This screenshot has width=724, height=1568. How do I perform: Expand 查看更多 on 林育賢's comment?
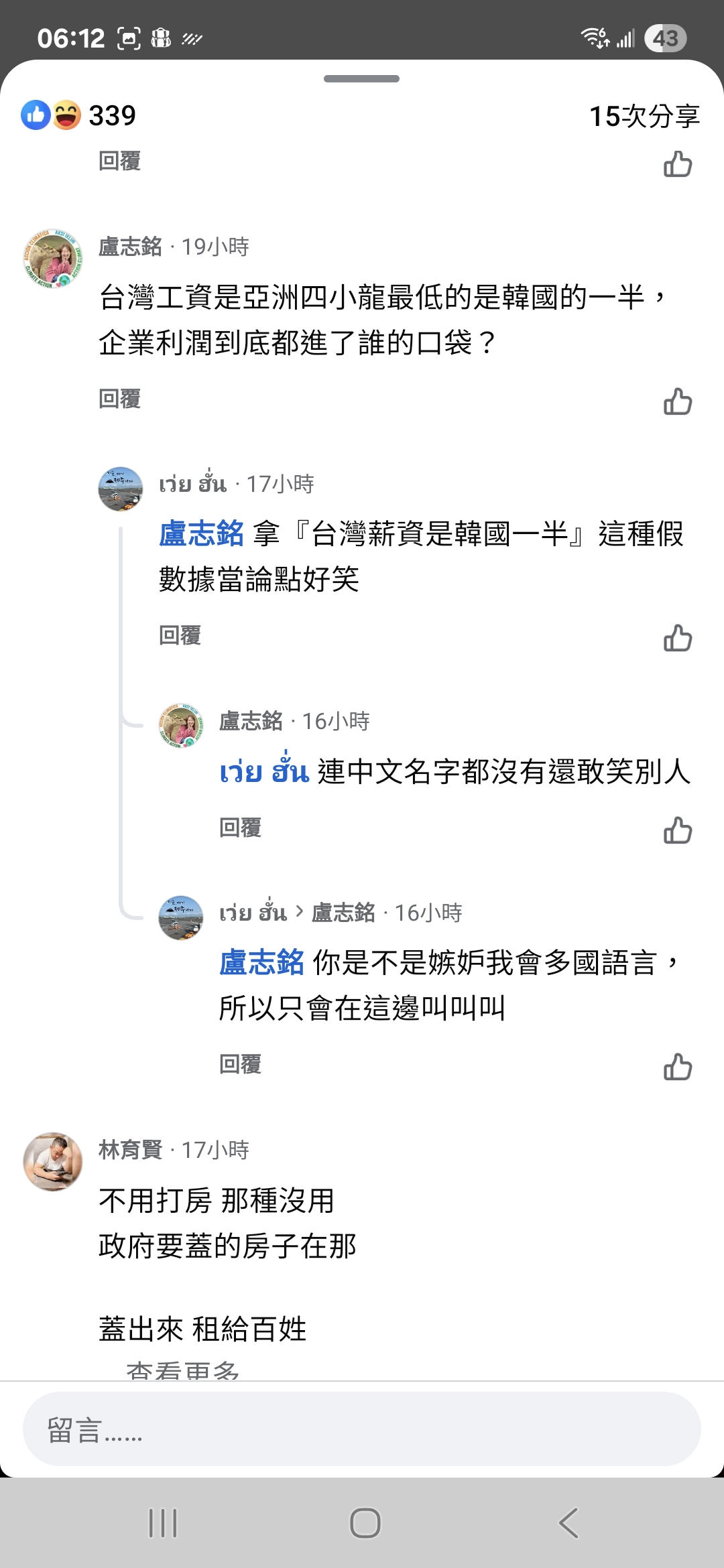(182, 1370)
